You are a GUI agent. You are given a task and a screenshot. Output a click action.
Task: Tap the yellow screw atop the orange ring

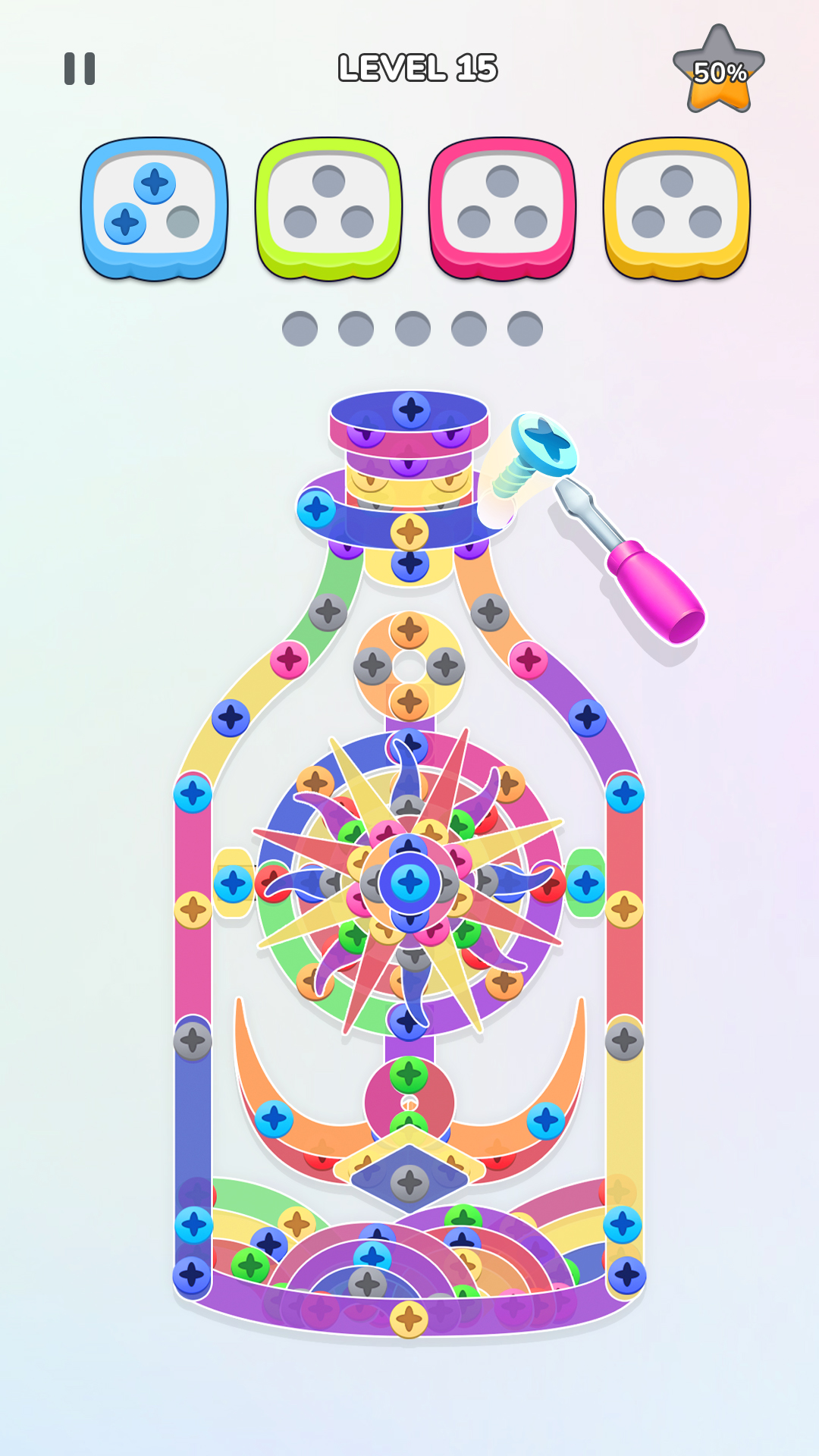click(409, 629)
